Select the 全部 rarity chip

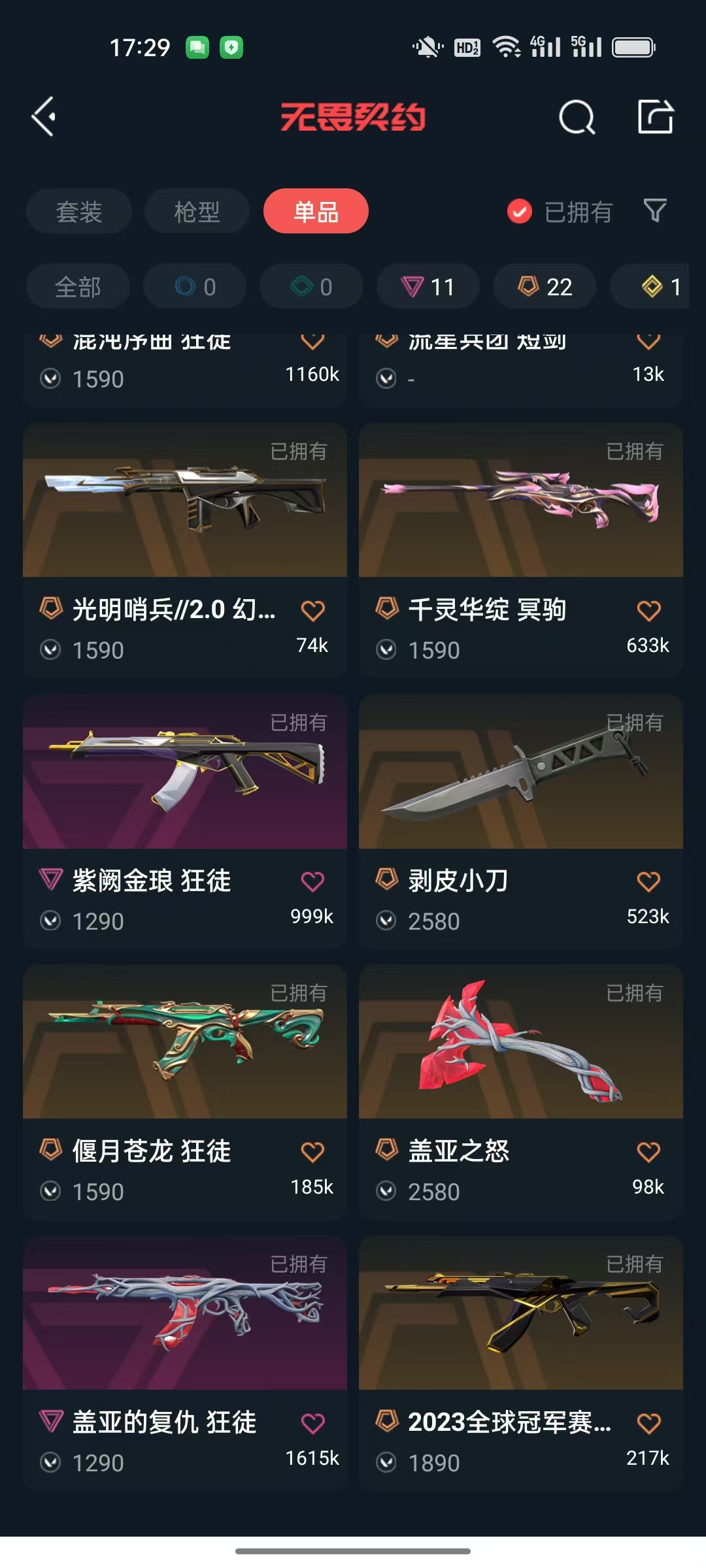[78, 287]
